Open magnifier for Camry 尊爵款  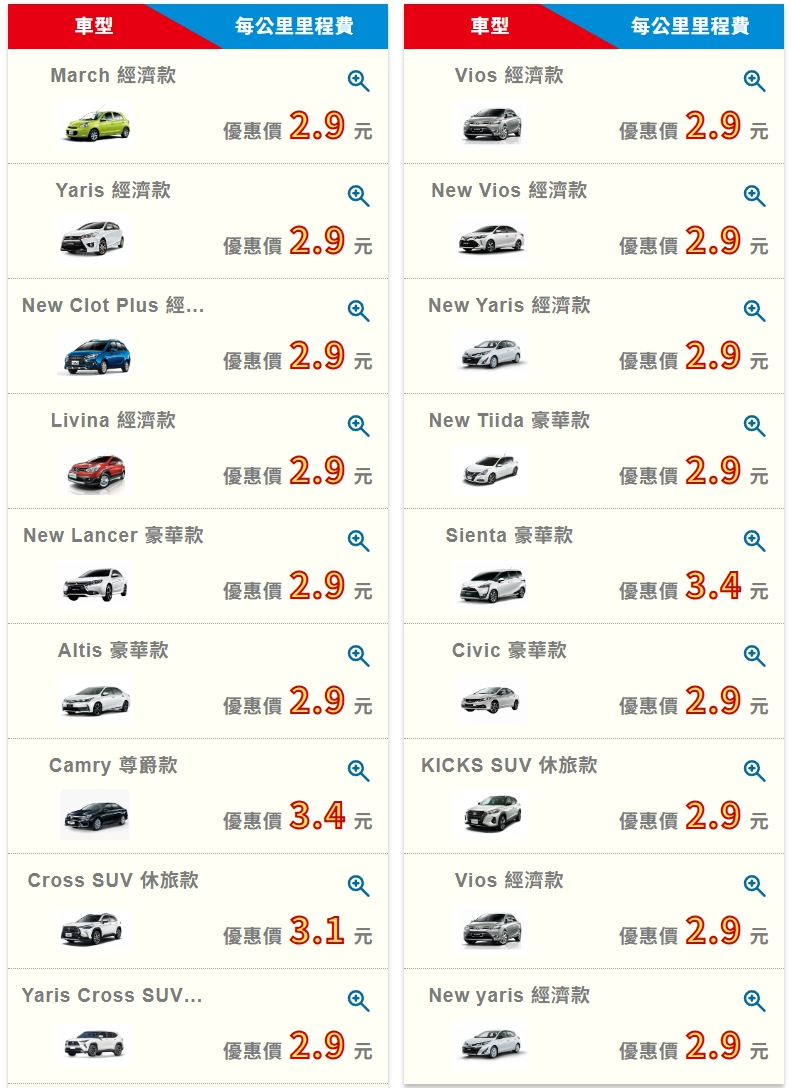pyautogui.click(x=358, y=771)
